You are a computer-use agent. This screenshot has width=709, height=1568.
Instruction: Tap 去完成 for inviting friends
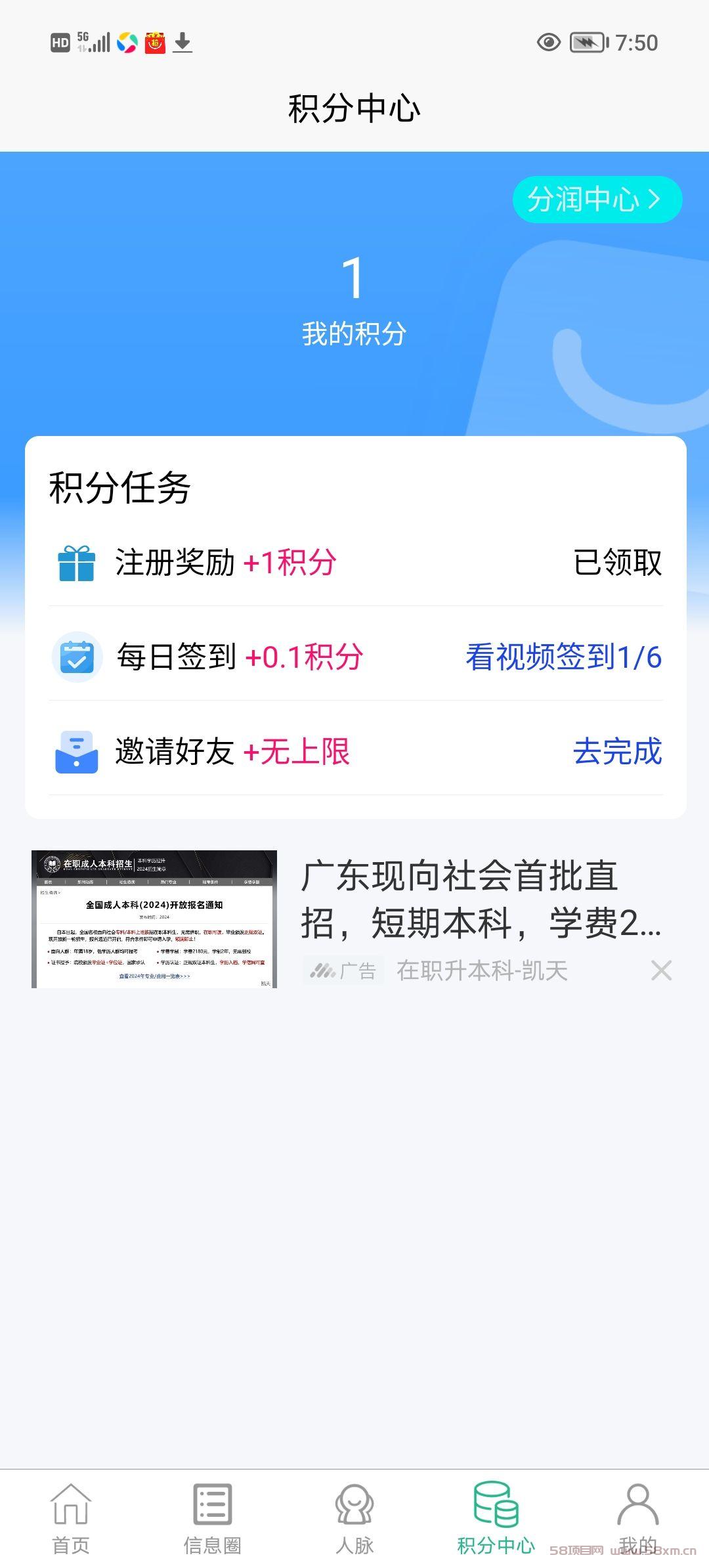(617, 751)
